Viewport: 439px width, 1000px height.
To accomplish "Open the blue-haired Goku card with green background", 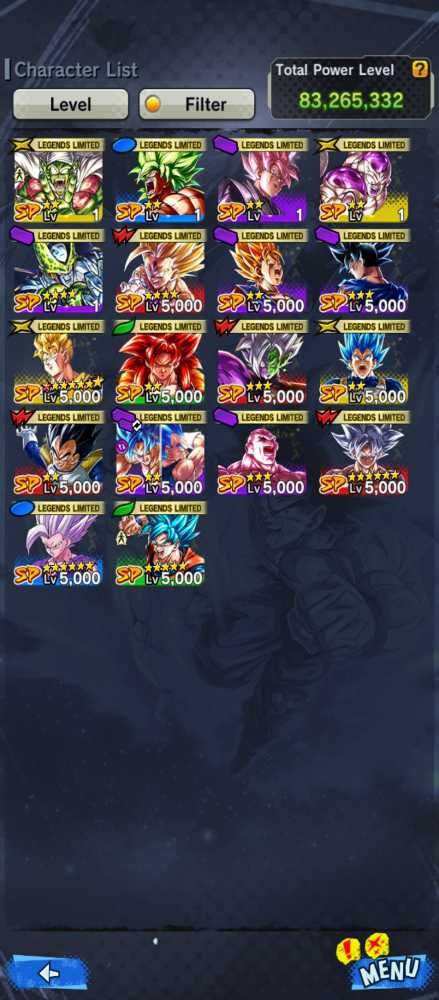I will [160, 544].
